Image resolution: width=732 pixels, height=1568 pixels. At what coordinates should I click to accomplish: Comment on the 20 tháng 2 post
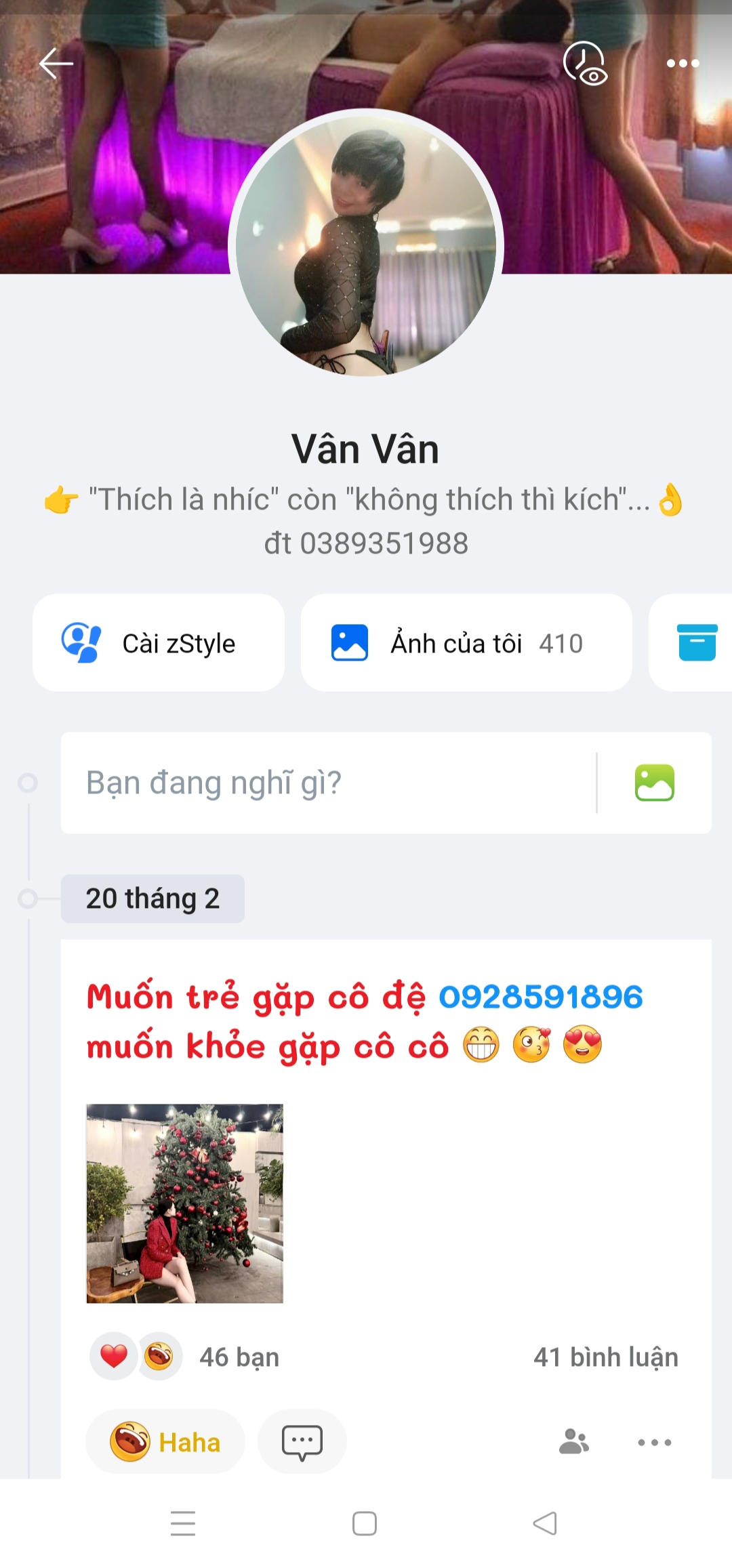pyautogui.click(x=302, y=1442)
